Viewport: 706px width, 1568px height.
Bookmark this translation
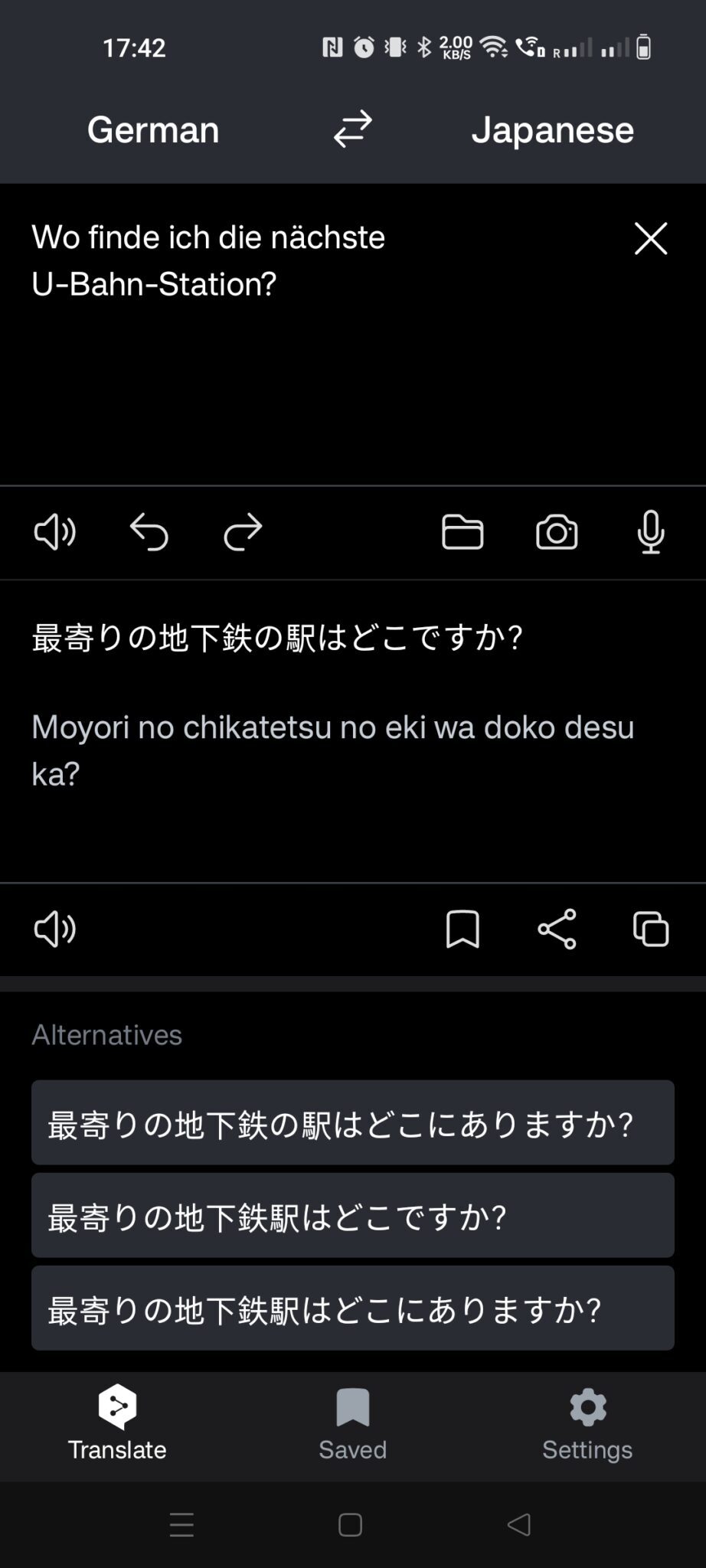462,929
